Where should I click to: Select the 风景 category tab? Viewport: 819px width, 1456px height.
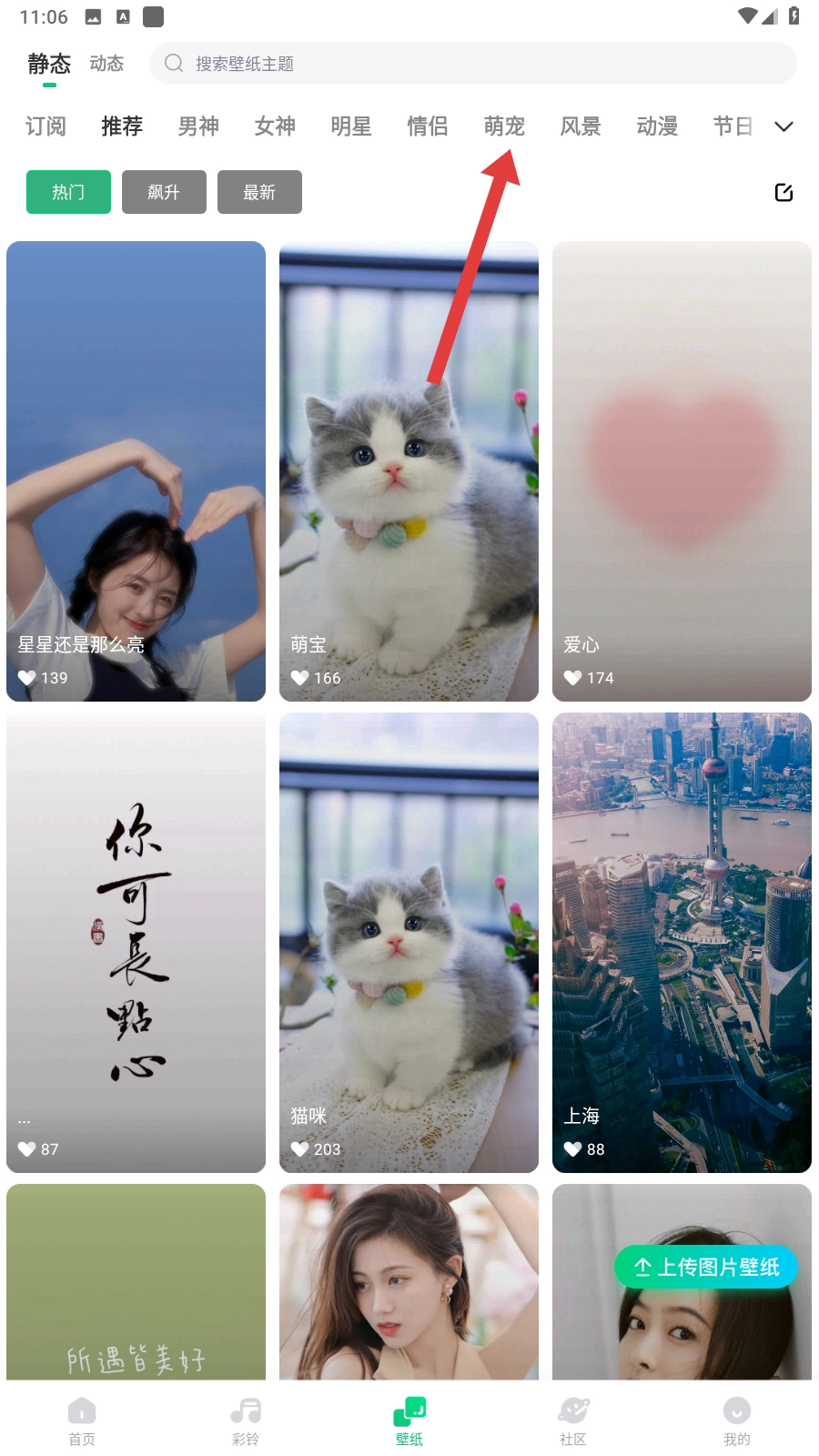[x=581, y=126]
